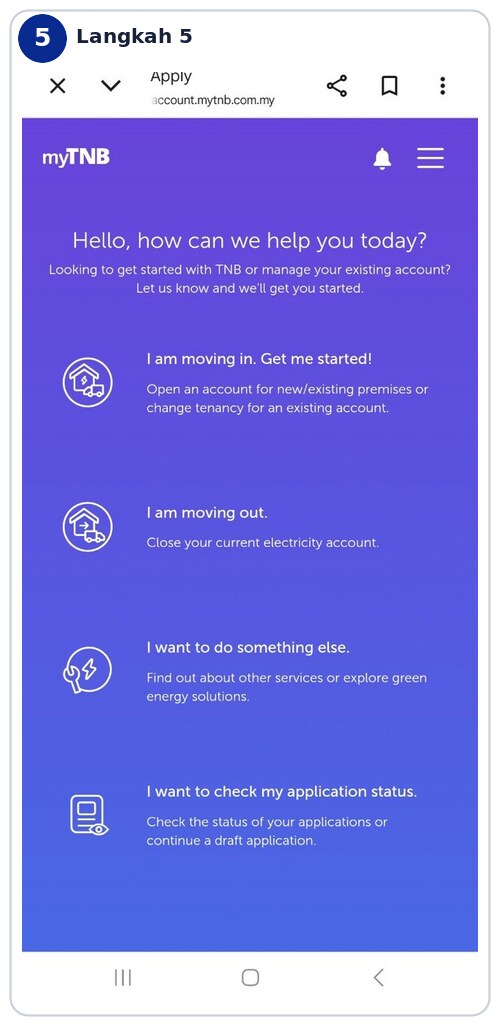Open the notifications bell
The image size is (500, 1025).
coord(382,158)
